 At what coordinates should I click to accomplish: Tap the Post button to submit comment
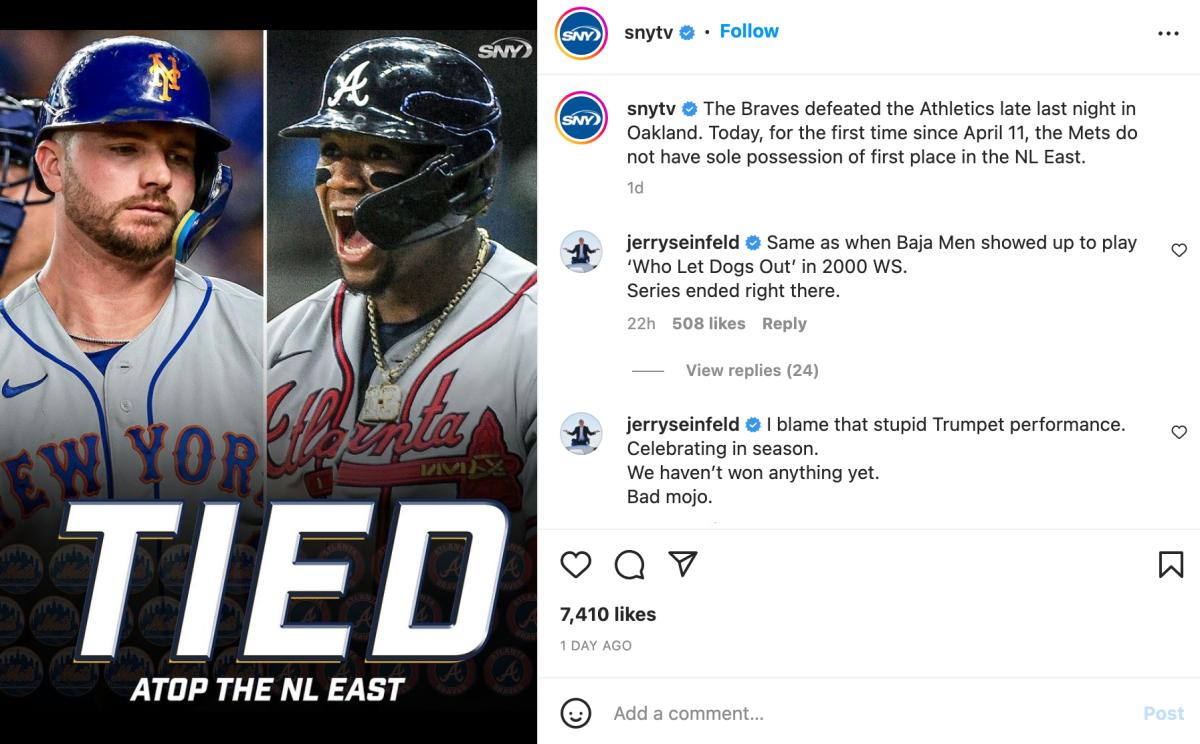pos(1163,713)
